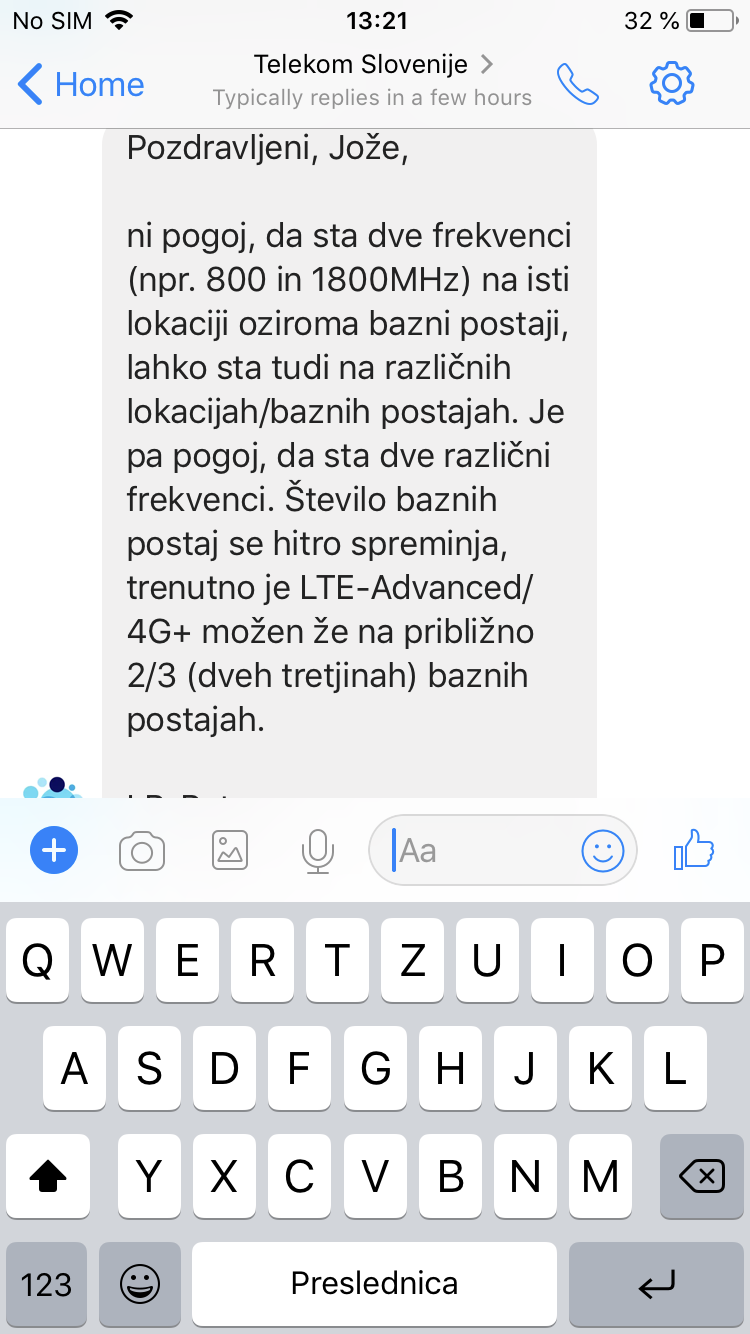
Task: Switch keyboard to 123 numbers layout
Action: pos(46,1284)
